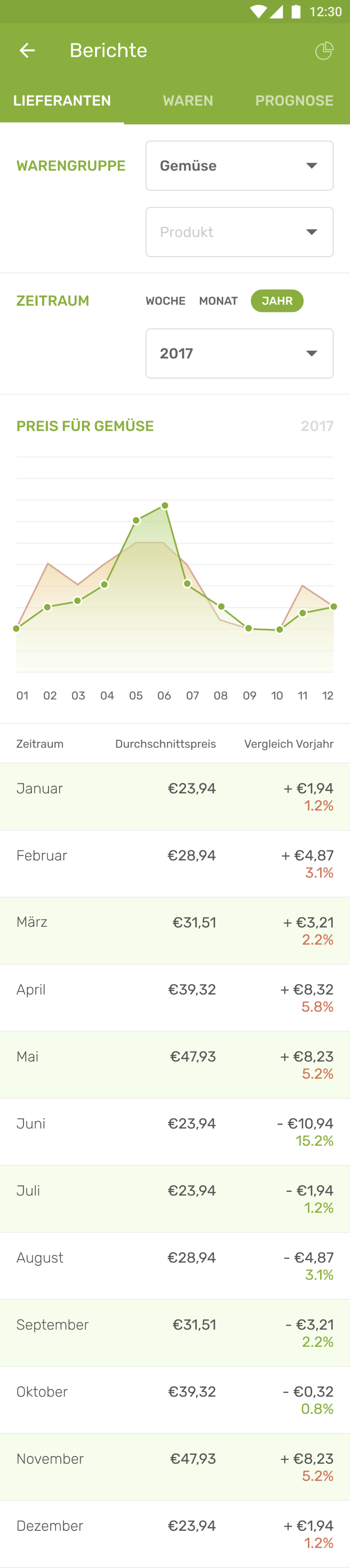Select the Monat time period

tap(218, 301)
